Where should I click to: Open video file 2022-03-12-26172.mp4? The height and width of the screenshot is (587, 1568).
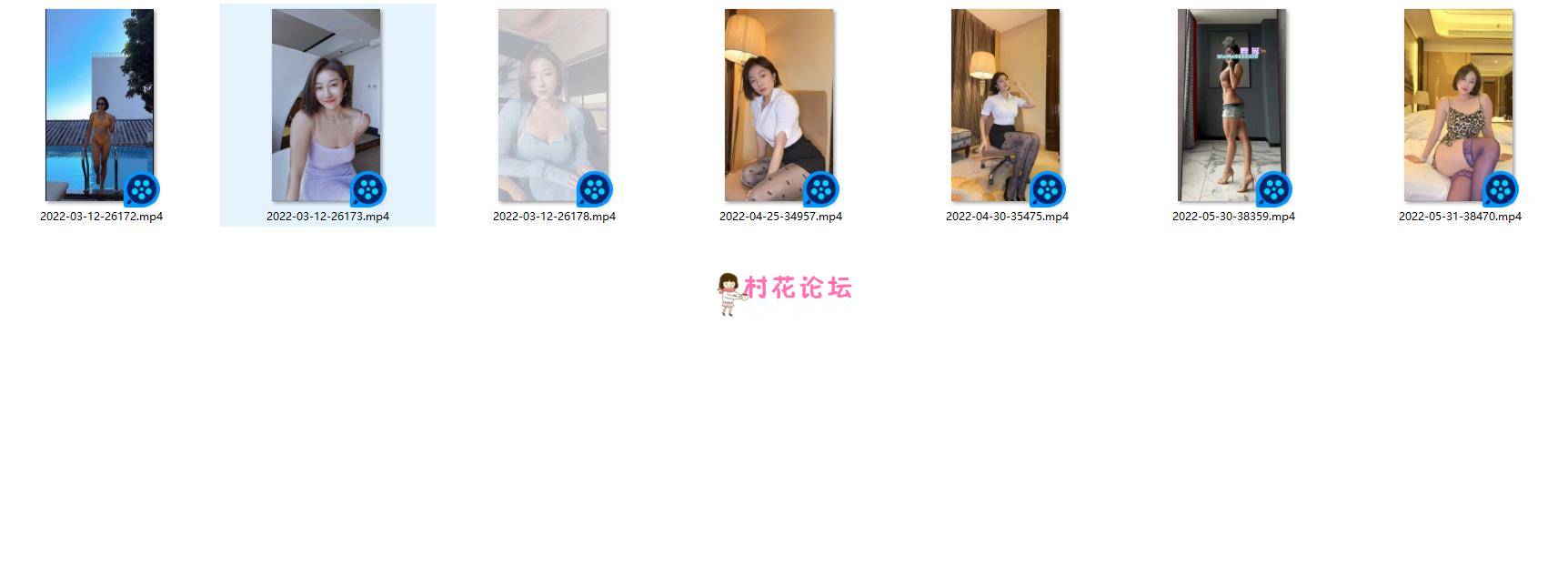click(x=100, y=106)
